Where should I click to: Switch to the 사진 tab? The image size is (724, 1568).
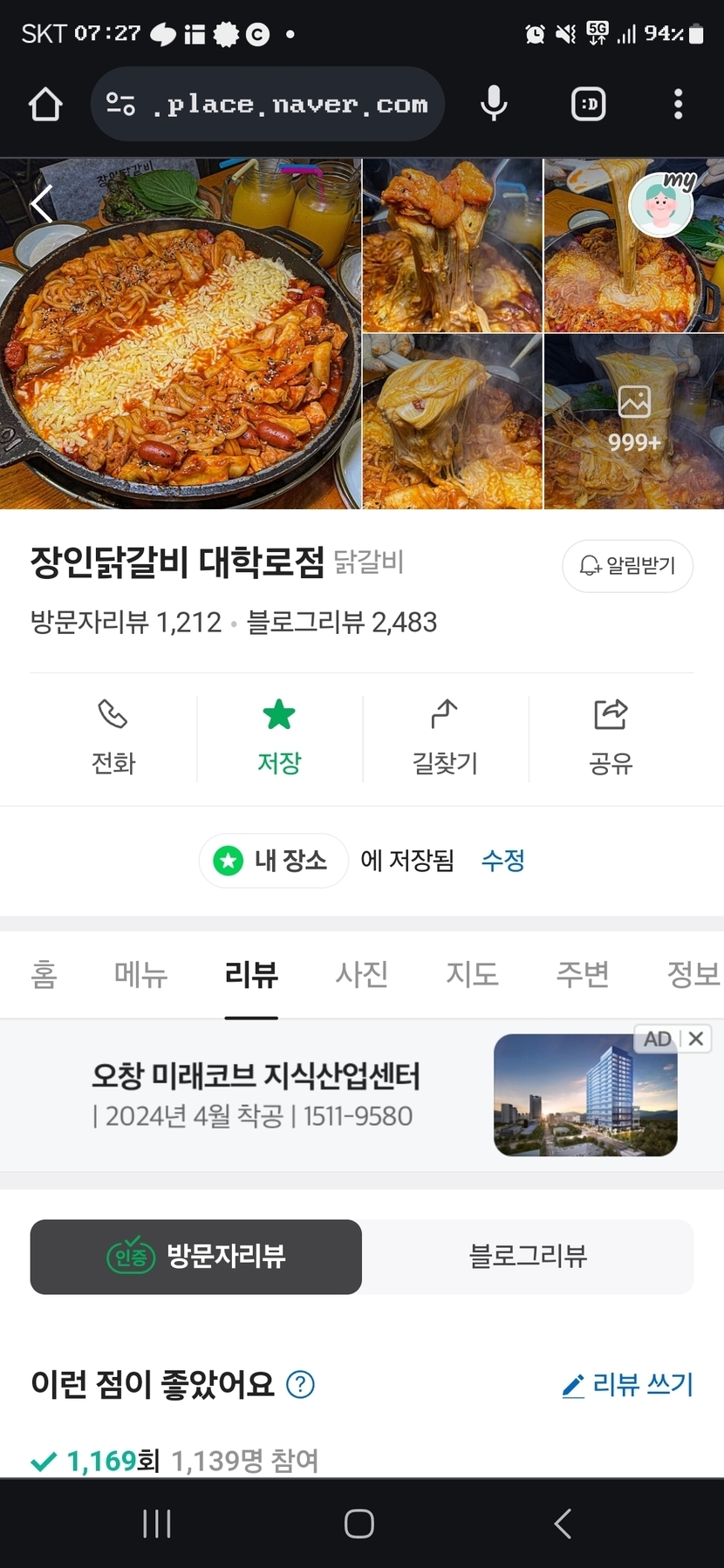[x=361, y=974]
